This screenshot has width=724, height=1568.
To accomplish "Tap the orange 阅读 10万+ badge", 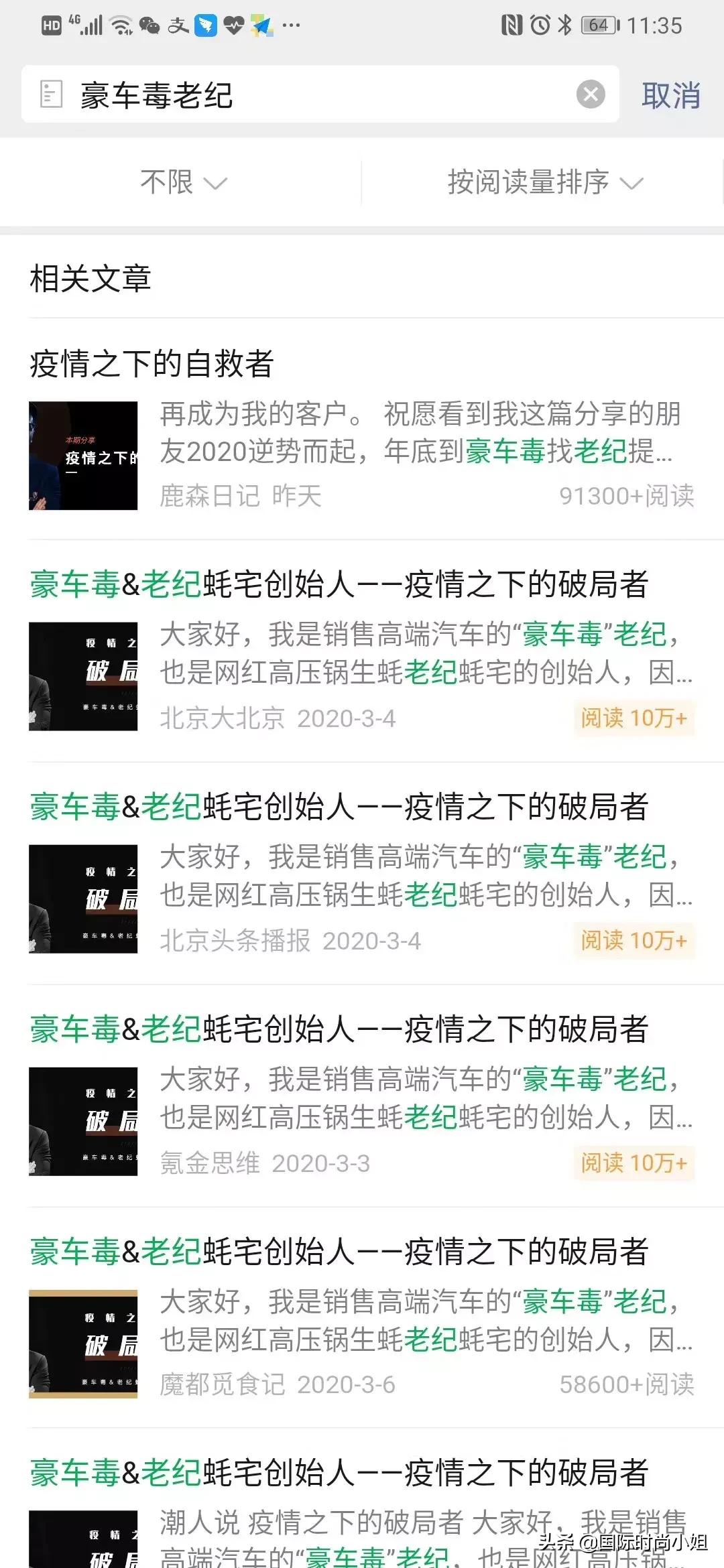I will coord(633,718).
